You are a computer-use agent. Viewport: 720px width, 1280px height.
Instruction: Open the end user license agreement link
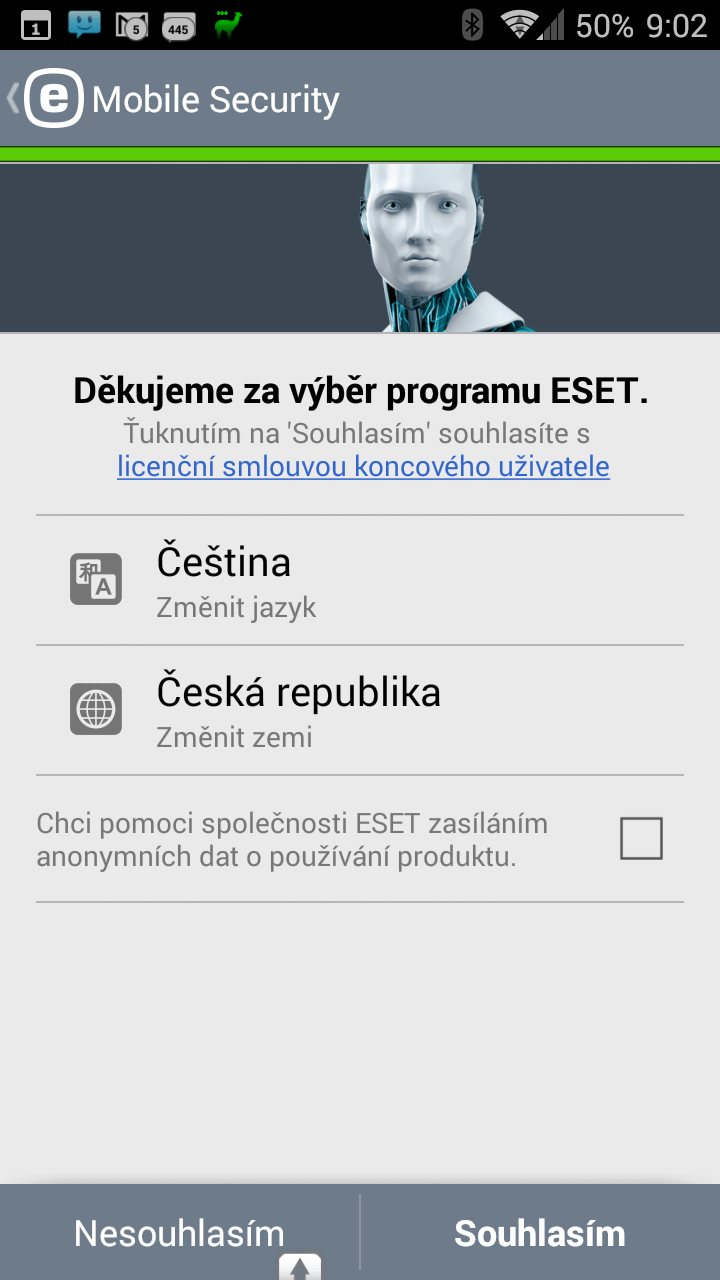363,466
